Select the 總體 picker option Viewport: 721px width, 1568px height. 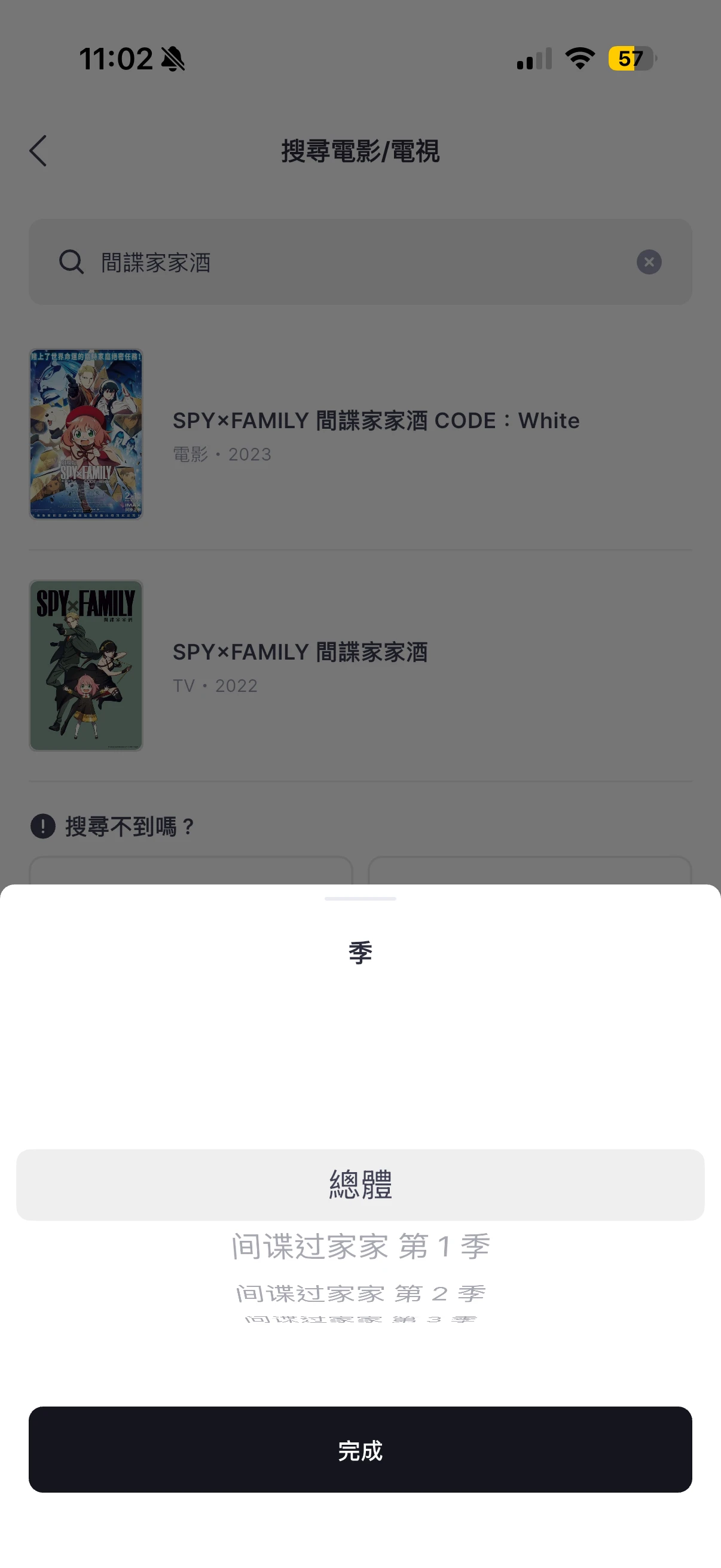(x=360, y=1185)
